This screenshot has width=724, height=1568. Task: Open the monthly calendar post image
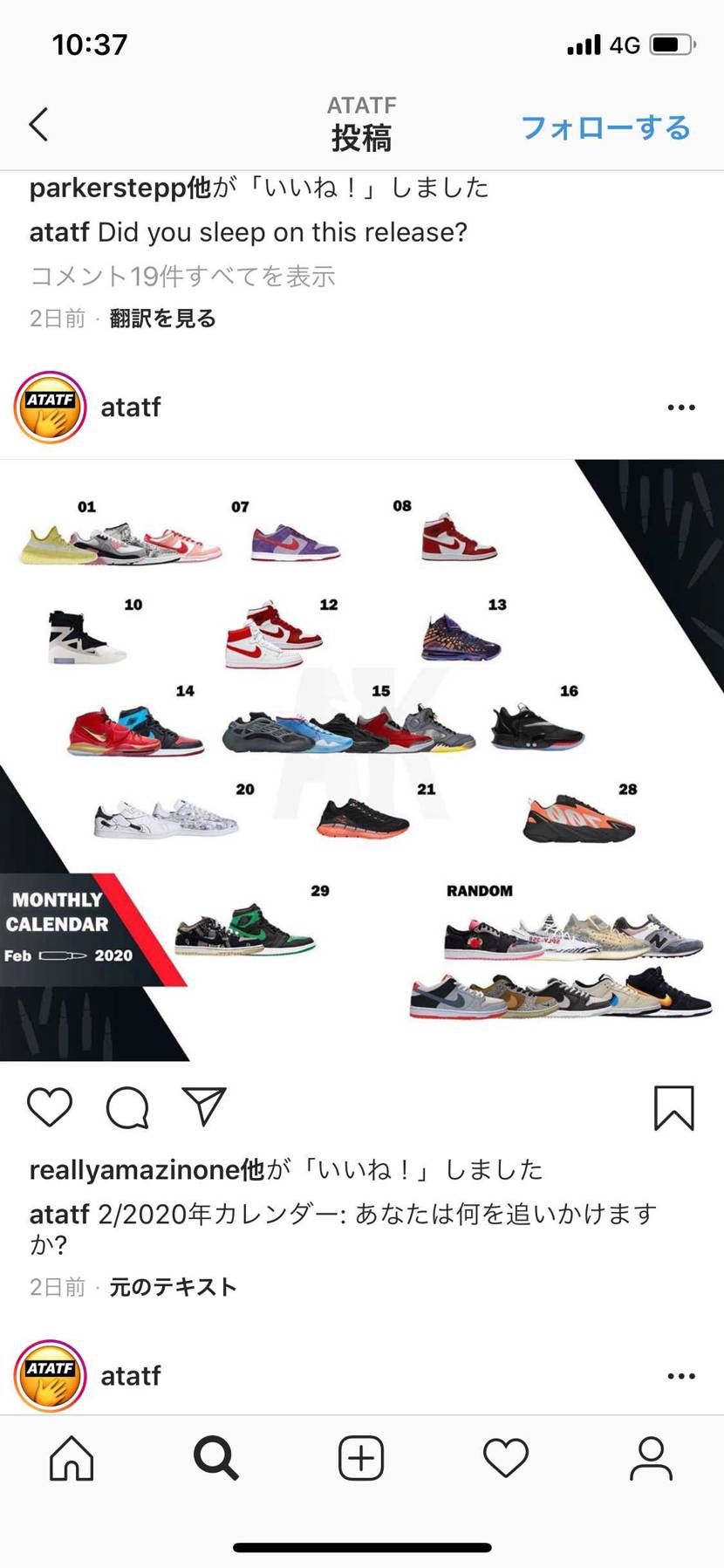pyautogui.click(x=362, y=760)
